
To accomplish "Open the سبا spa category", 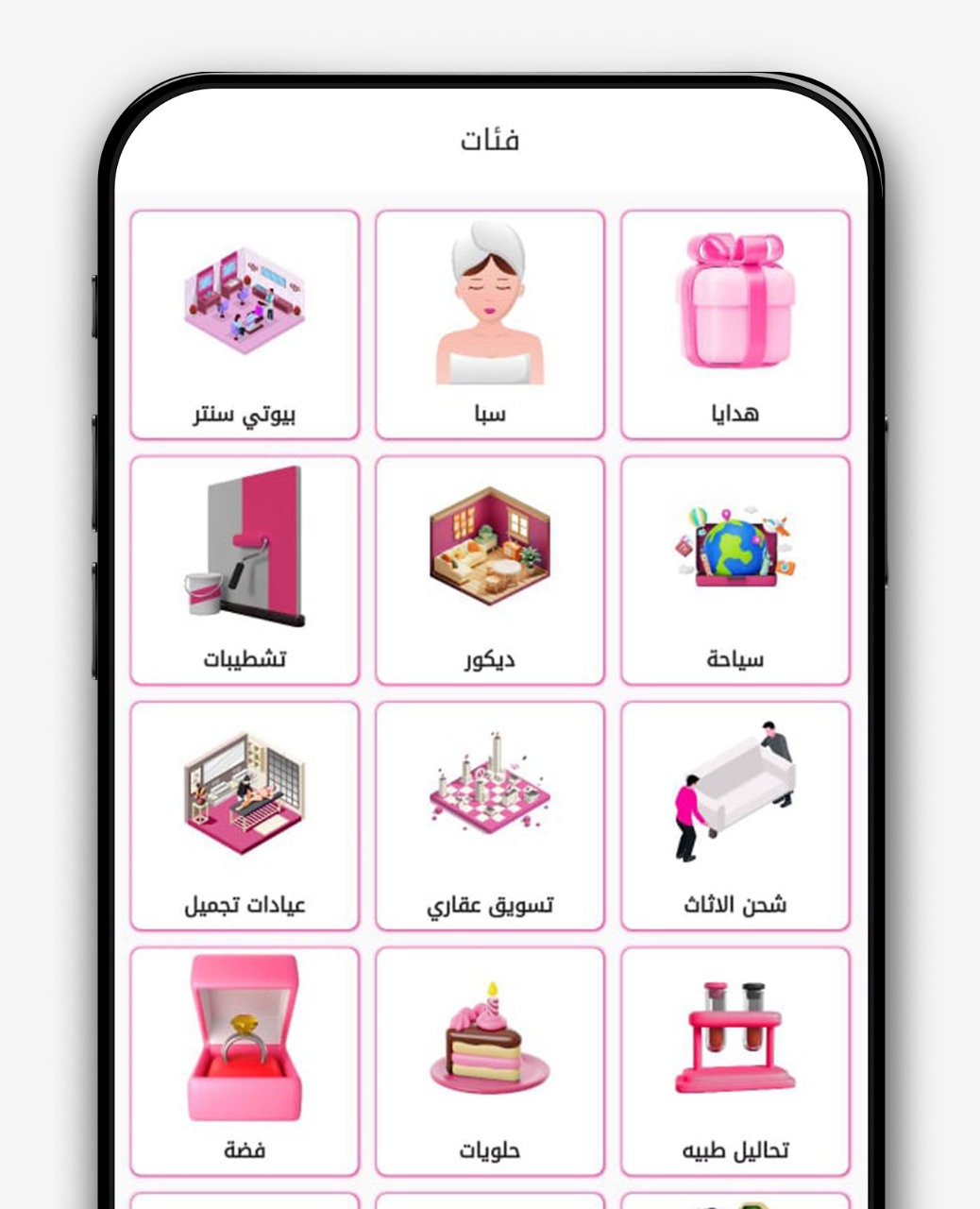I will point(489,325).
